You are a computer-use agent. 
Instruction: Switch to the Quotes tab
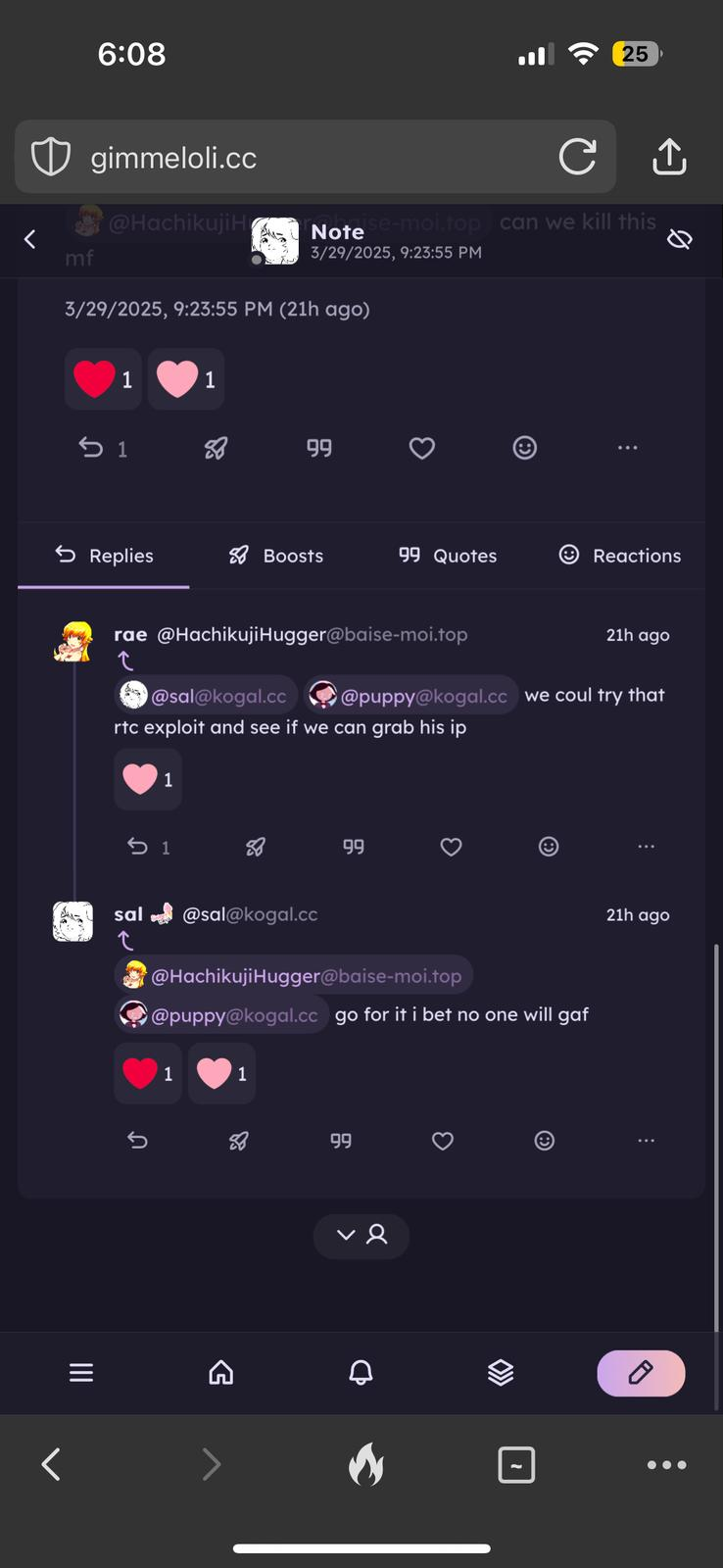[448, 556]
